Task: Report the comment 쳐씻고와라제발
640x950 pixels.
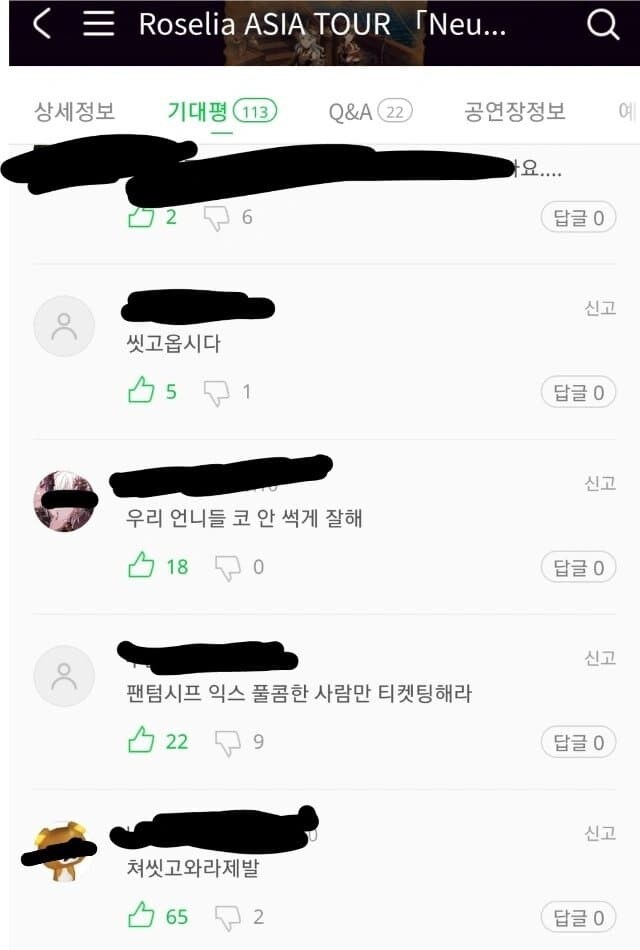Action: pyautogui.click(x=600, y=833)
